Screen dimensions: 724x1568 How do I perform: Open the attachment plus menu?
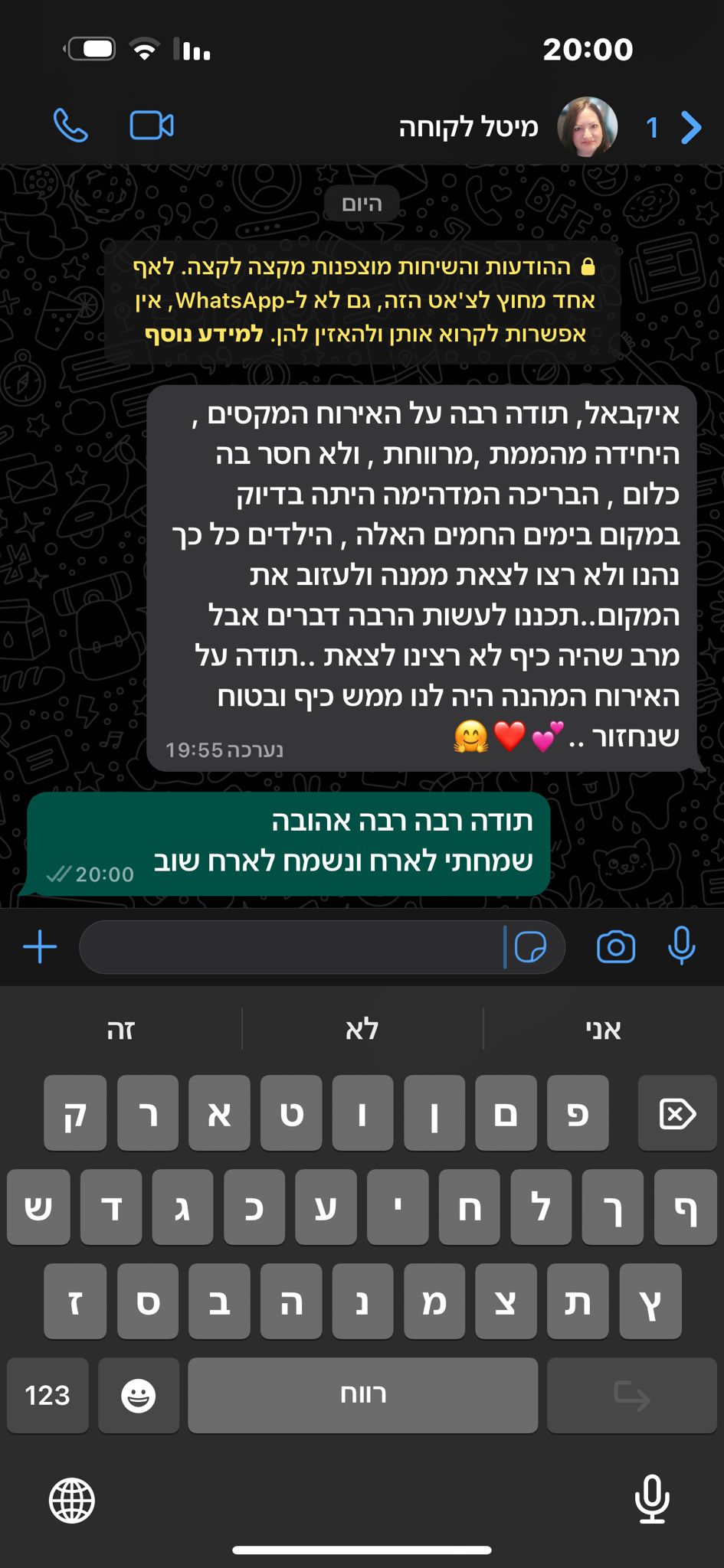click(40, 947)
